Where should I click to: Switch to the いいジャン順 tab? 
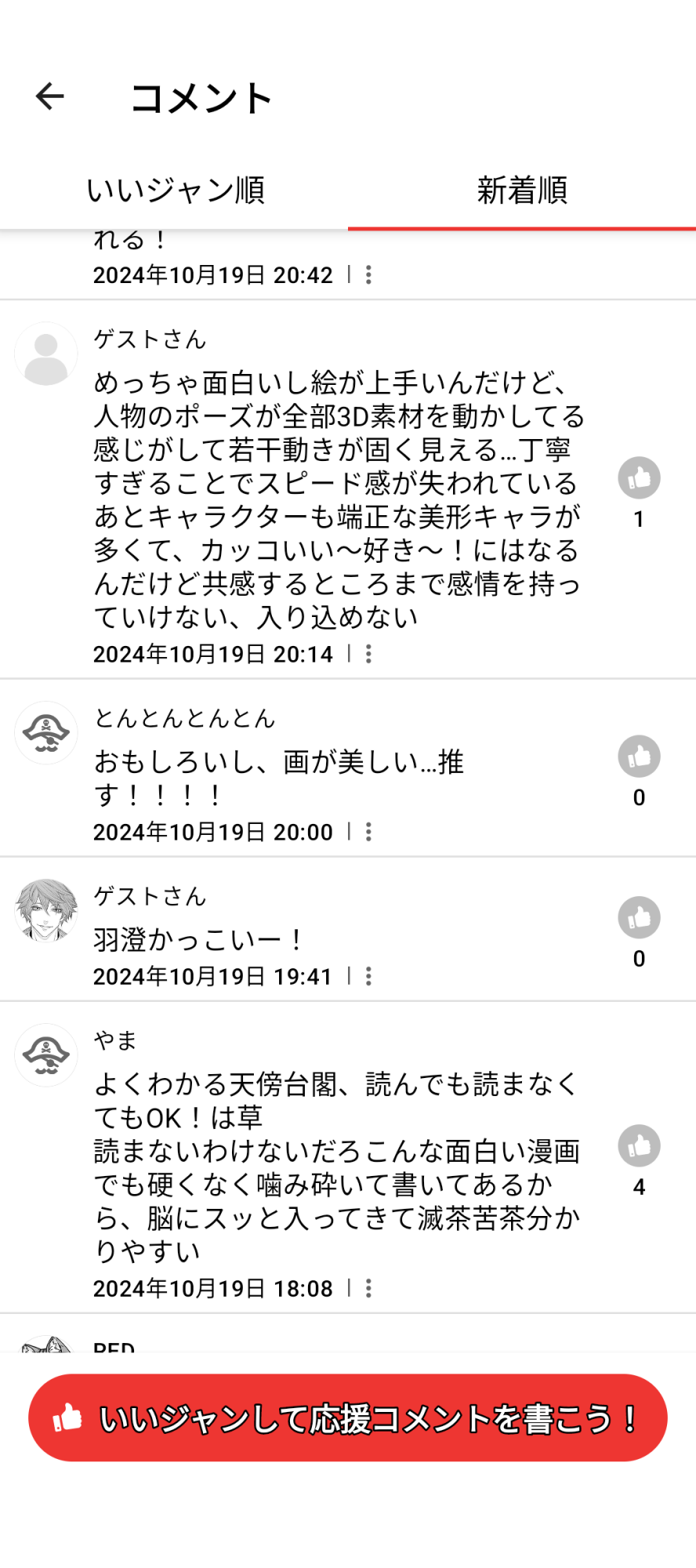pyautogui.click(x=175, y=191)
